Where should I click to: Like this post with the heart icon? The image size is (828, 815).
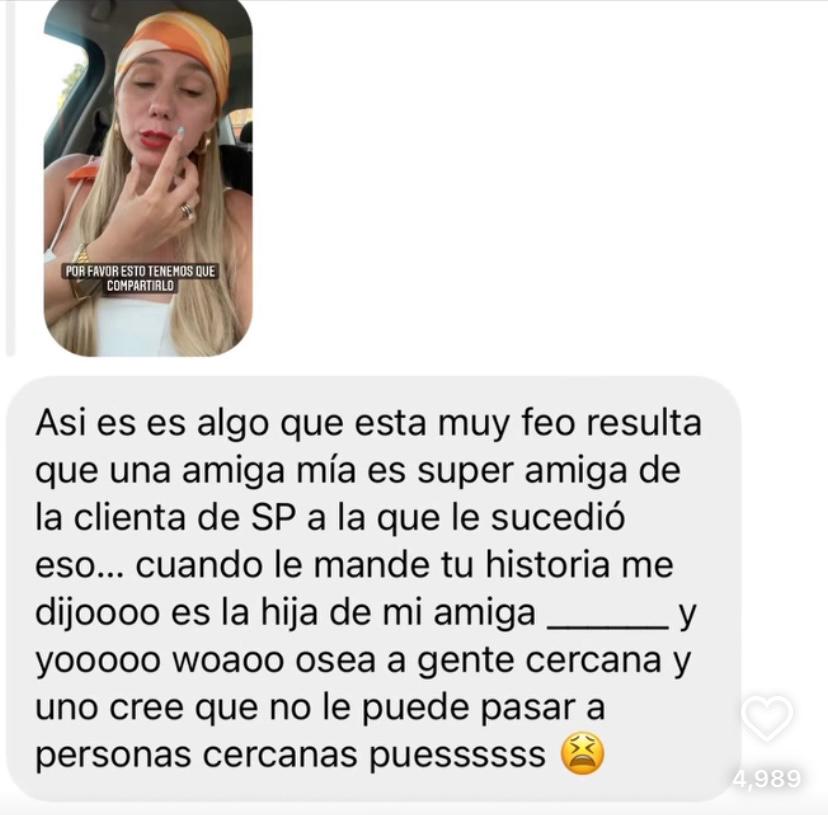coord(767,718)
